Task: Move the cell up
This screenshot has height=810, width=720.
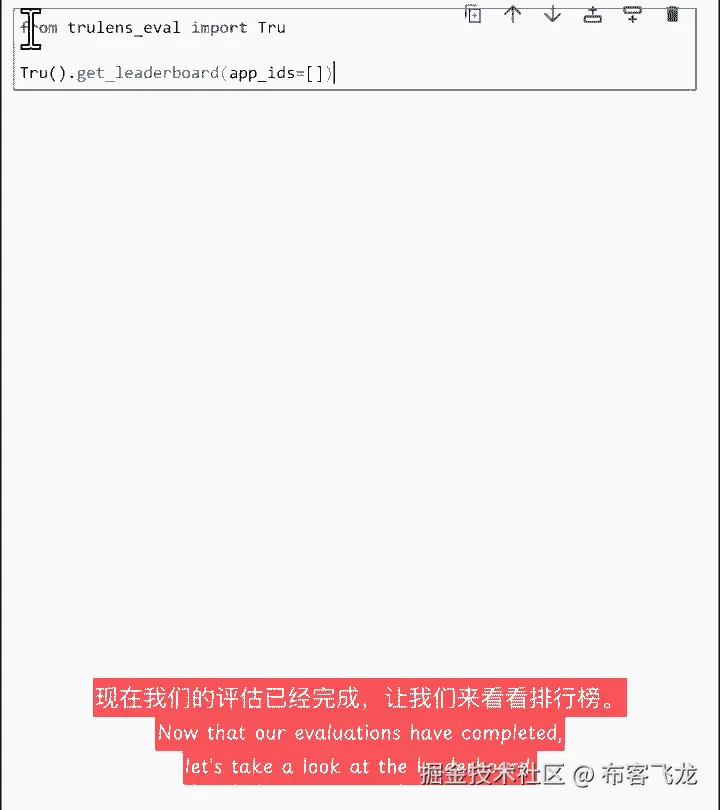Action: (x=513, y=14)
